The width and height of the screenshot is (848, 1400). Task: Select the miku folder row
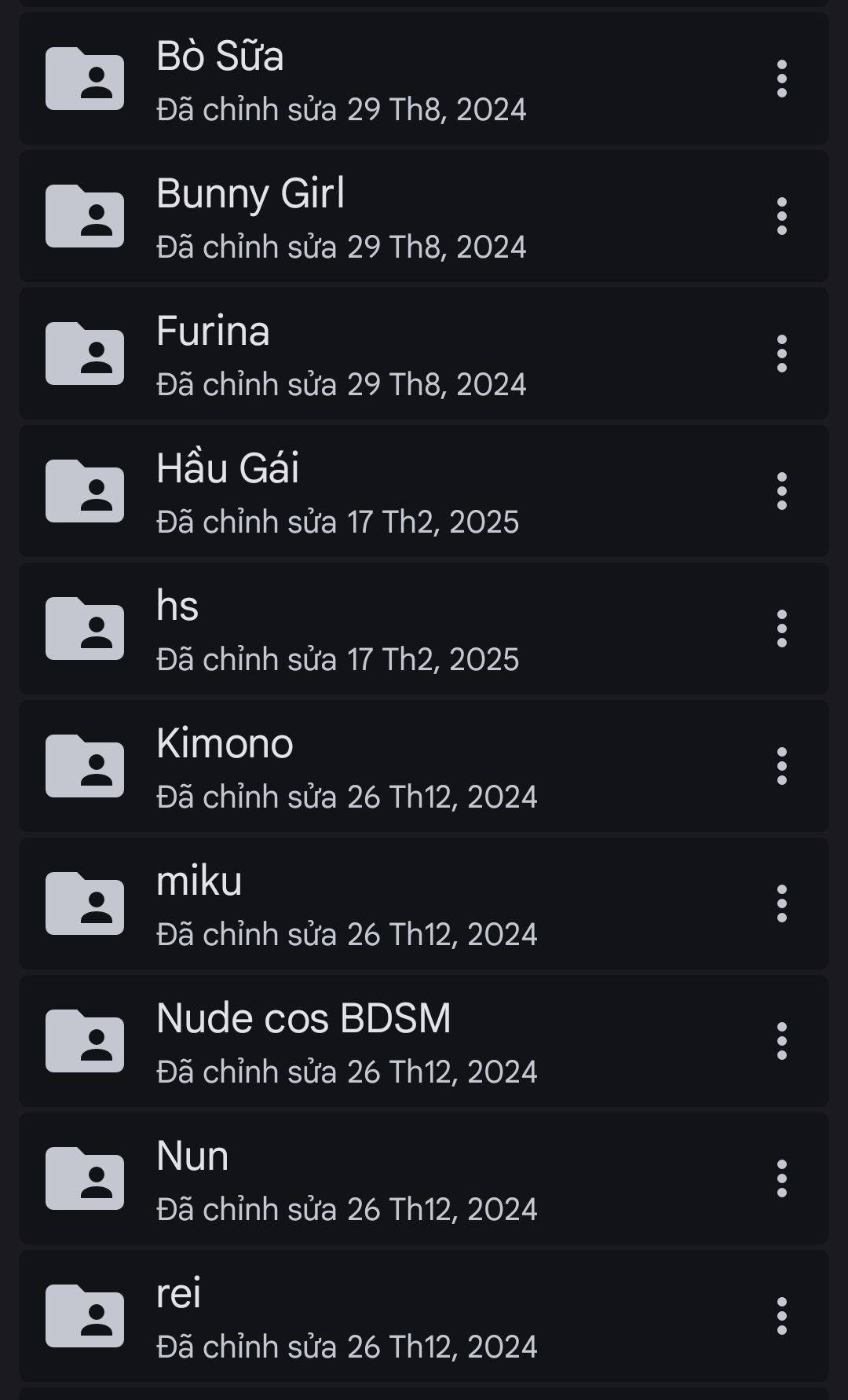pos(393,904)
